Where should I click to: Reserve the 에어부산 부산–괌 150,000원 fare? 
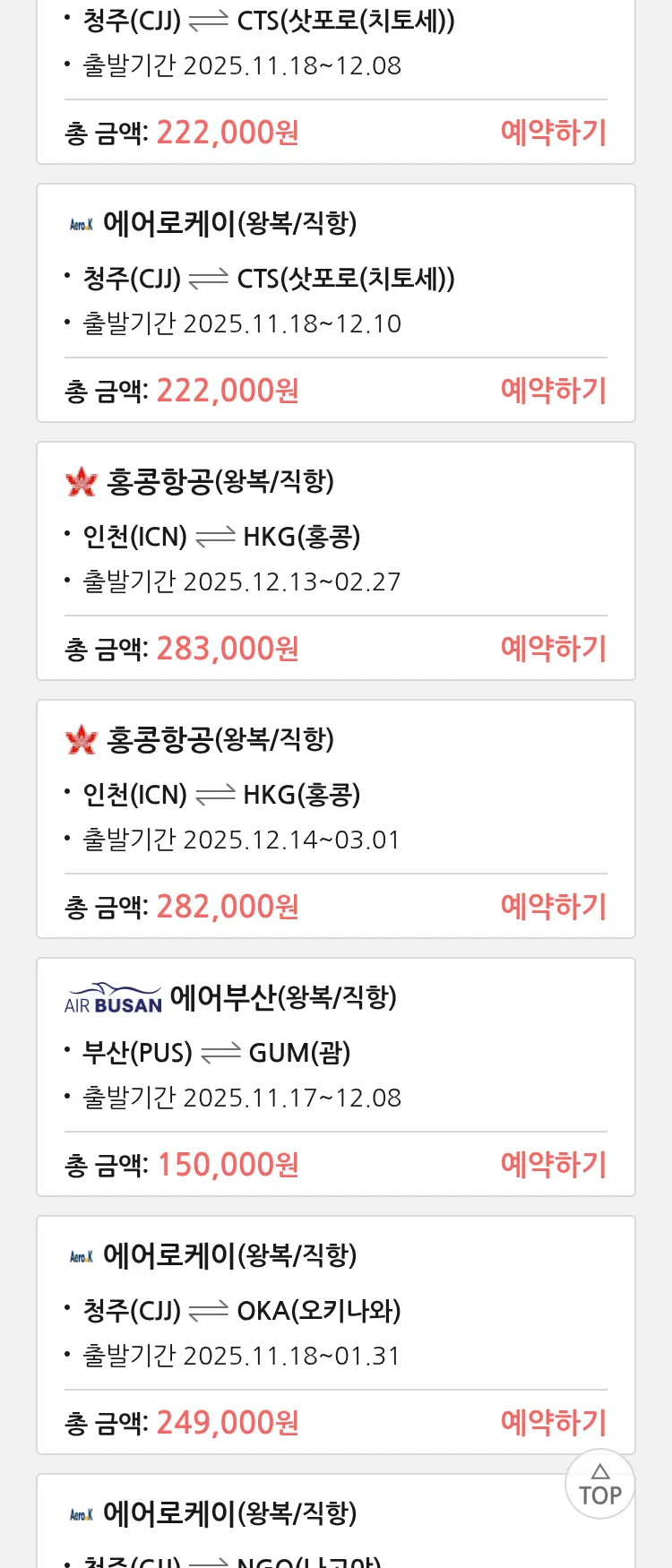click(553, 1165)
